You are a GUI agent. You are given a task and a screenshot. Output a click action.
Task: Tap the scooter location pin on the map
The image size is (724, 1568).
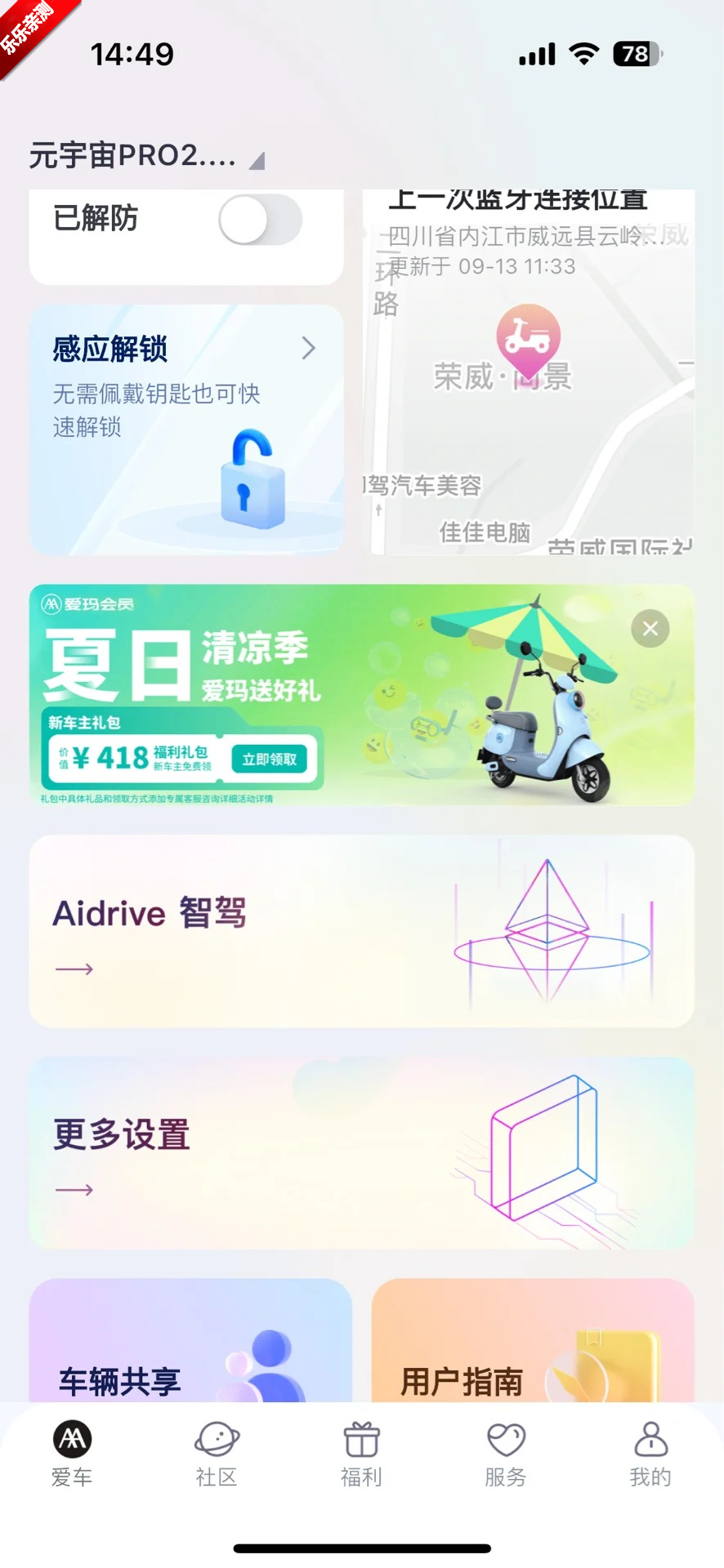coord(528,336)
